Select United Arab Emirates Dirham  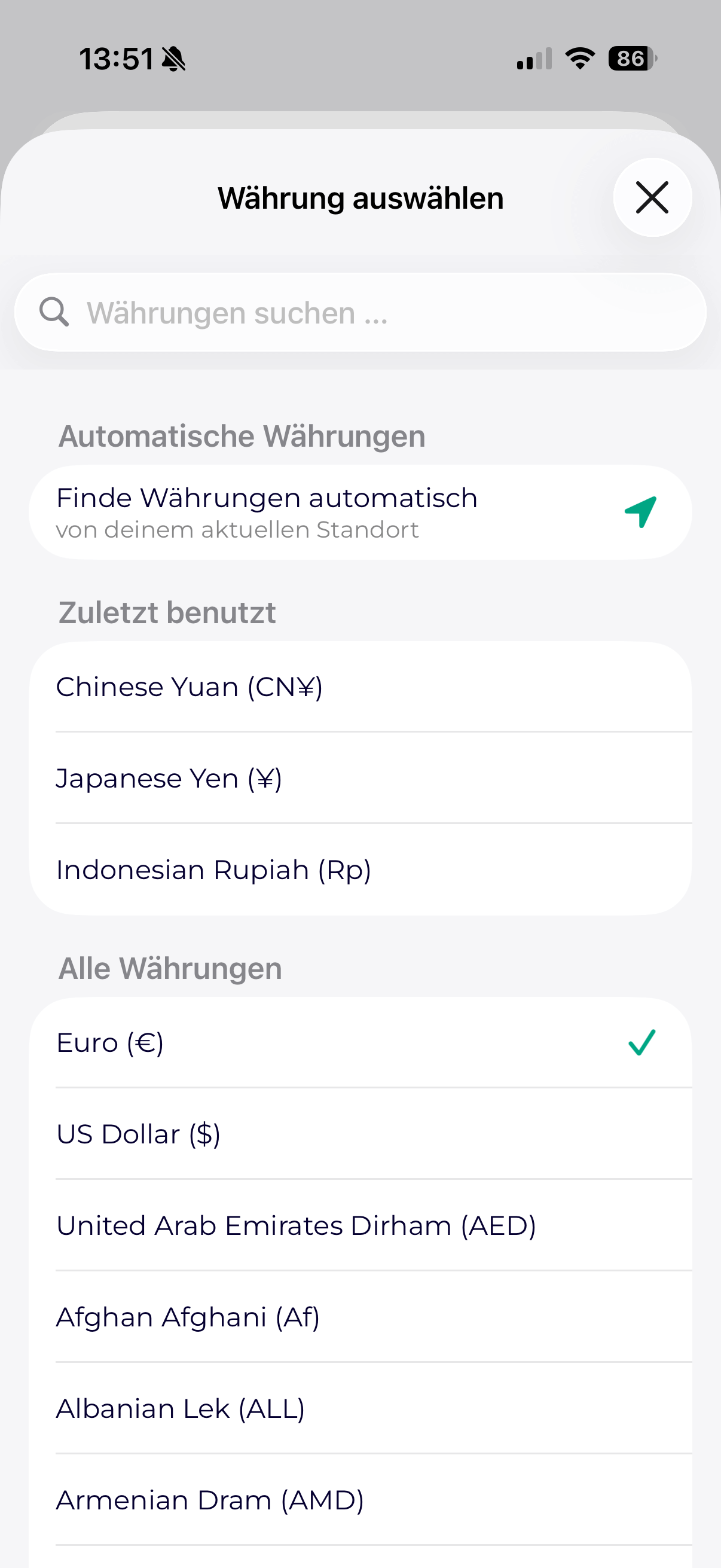pos(360,1225)
